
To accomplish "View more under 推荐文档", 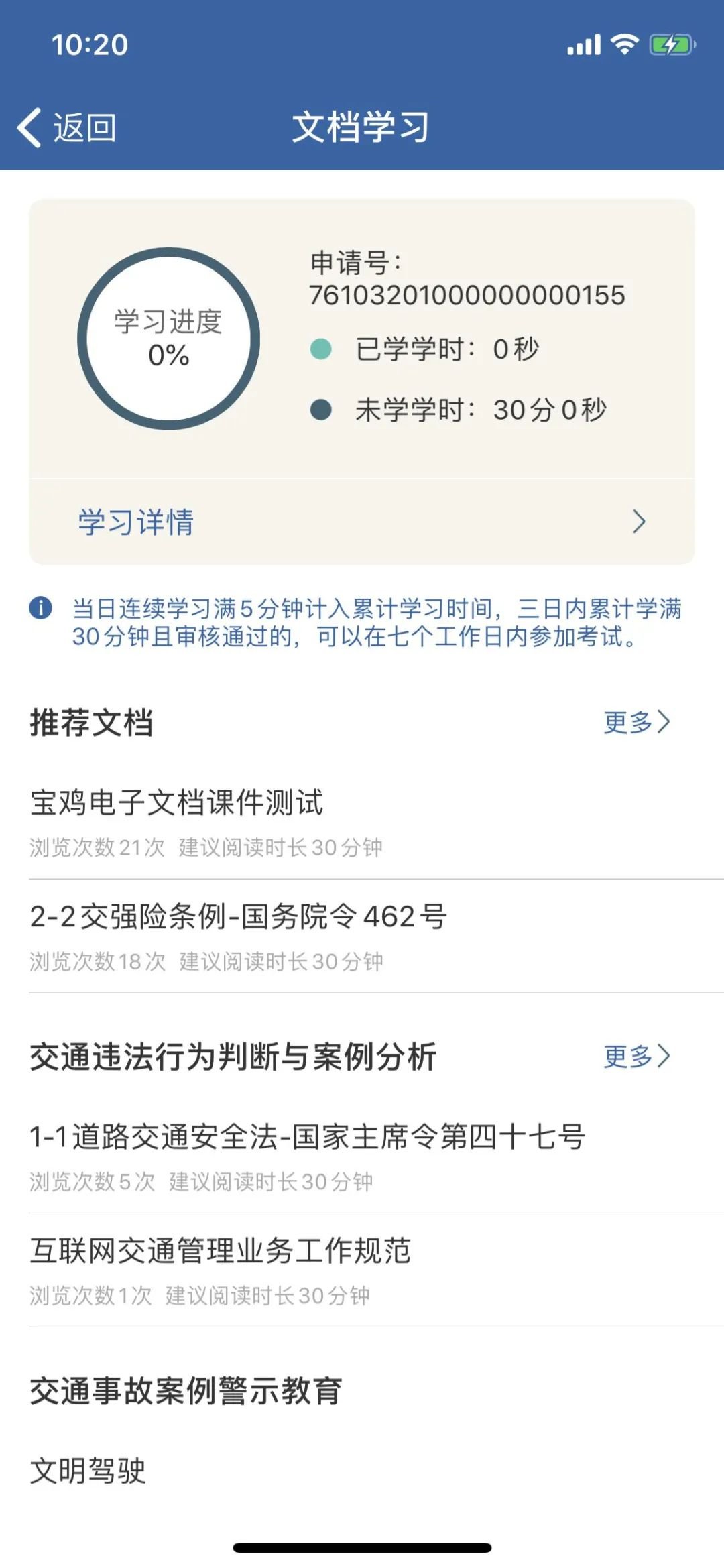I will pyautogui.click(x=636, y=722).
